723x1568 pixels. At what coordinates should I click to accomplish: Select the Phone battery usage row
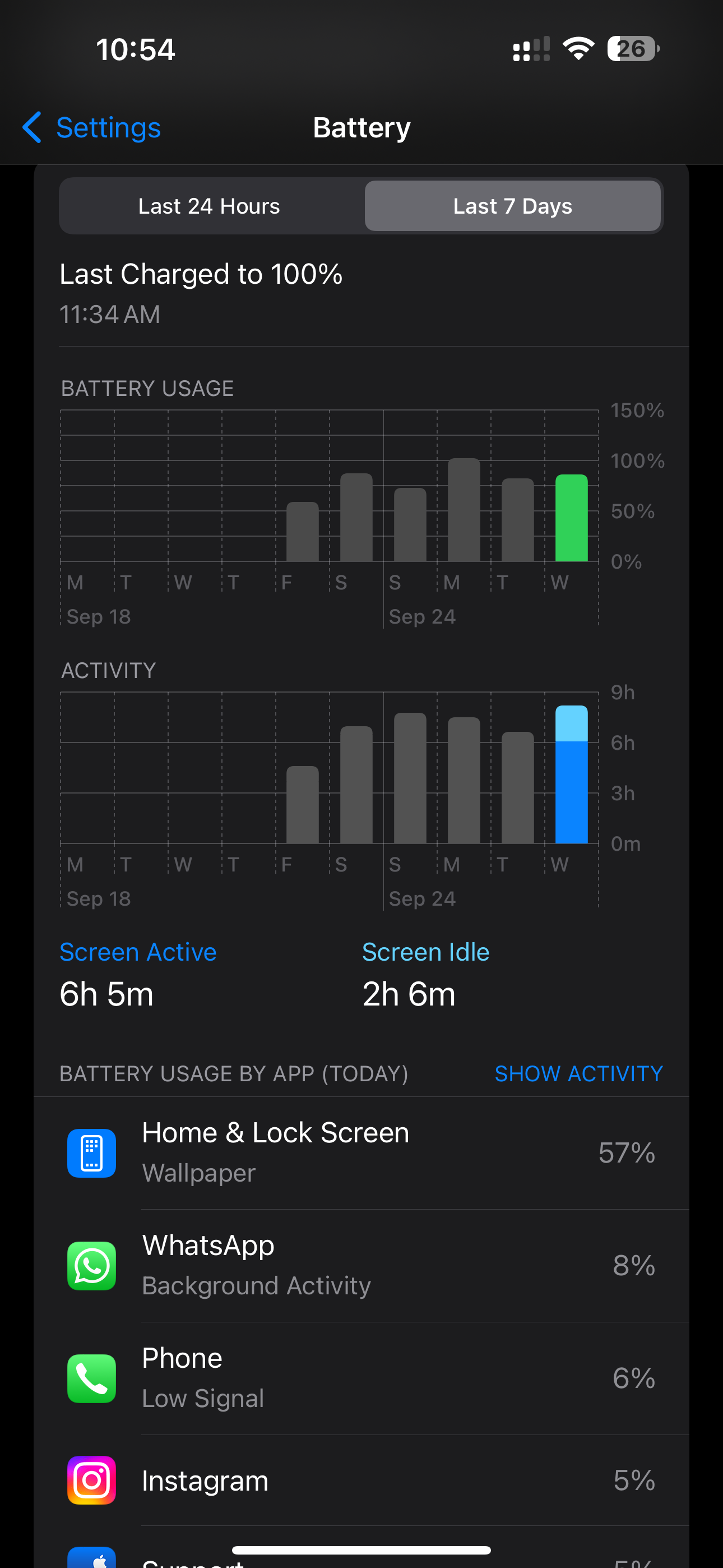[361, 1378]
